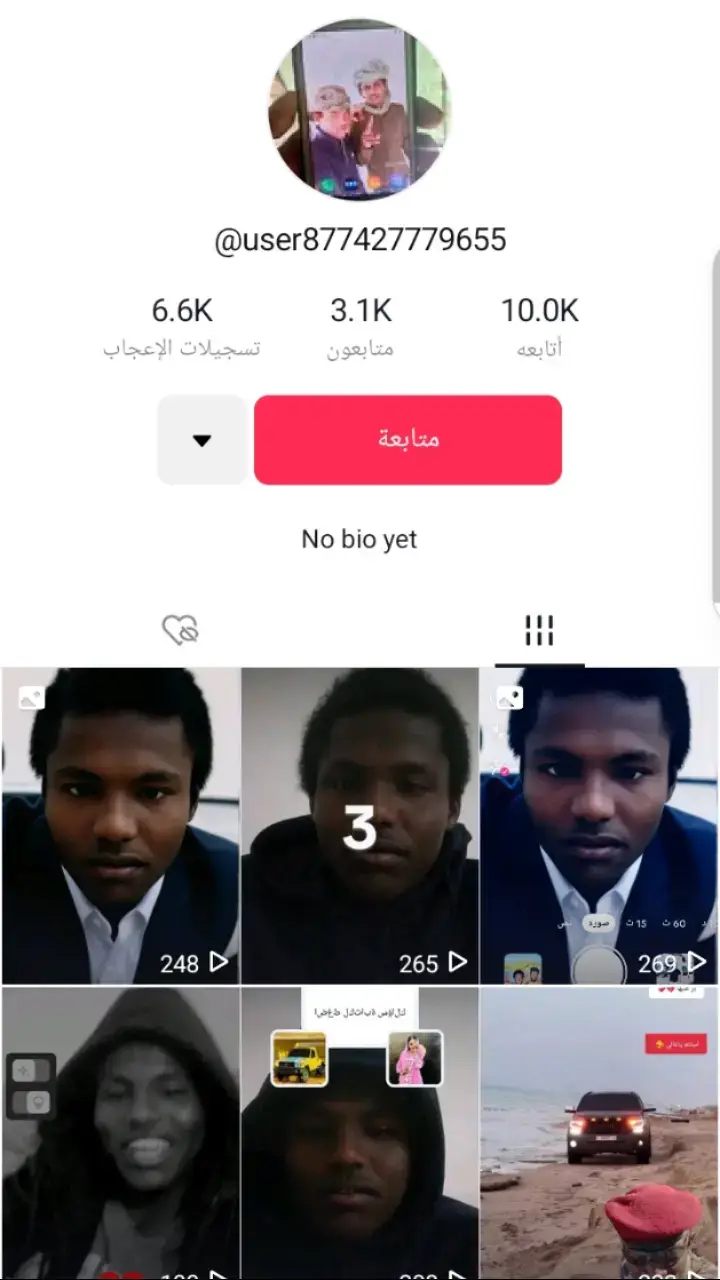Select the videos grid tab
Image resolution: width=720 pixels, height=1280 pixels.
(x=539, y=630)
